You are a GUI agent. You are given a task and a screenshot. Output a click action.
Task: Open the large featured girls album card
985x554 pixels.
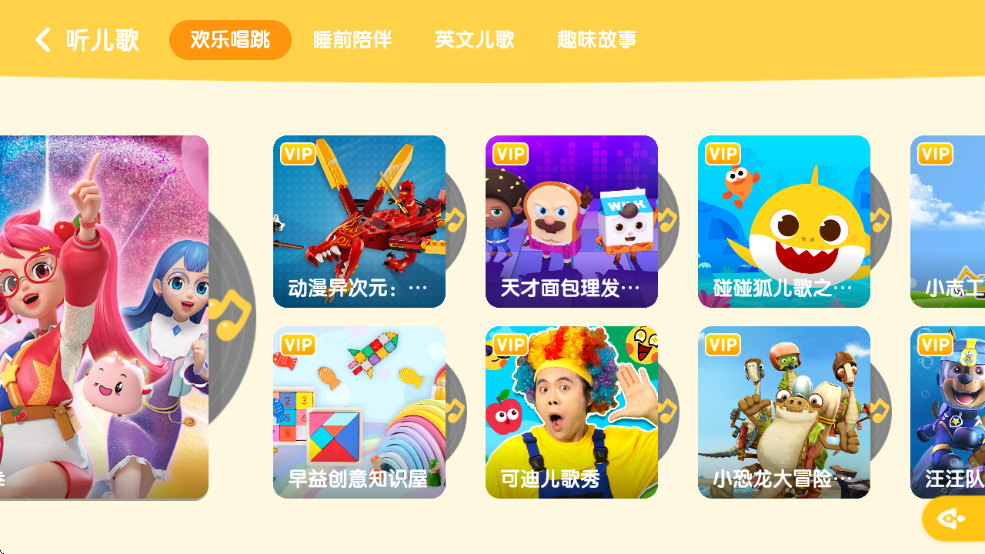(x=100, y=317)
